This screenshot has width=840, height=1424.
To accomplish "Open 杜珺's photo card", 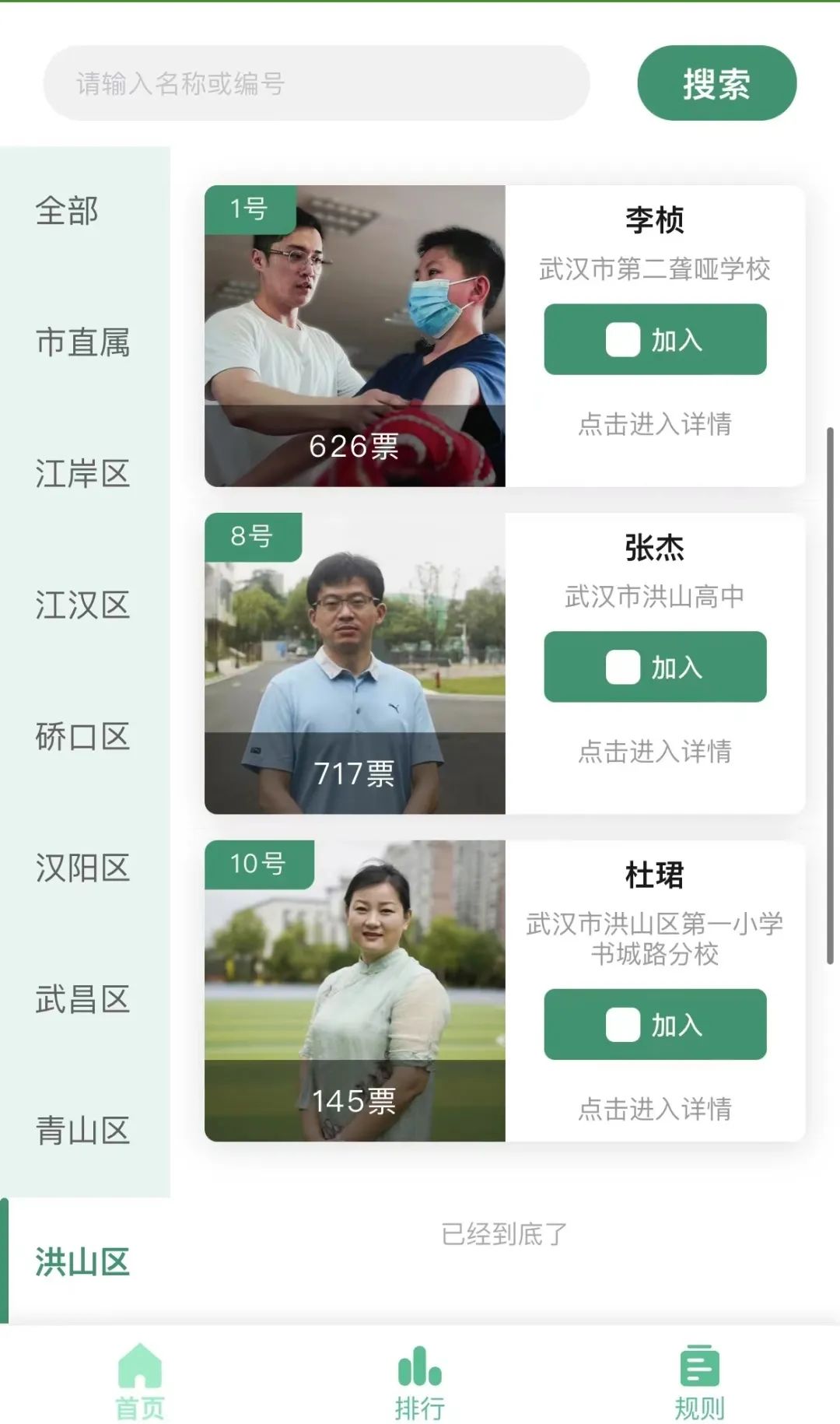I will [355, 991].
